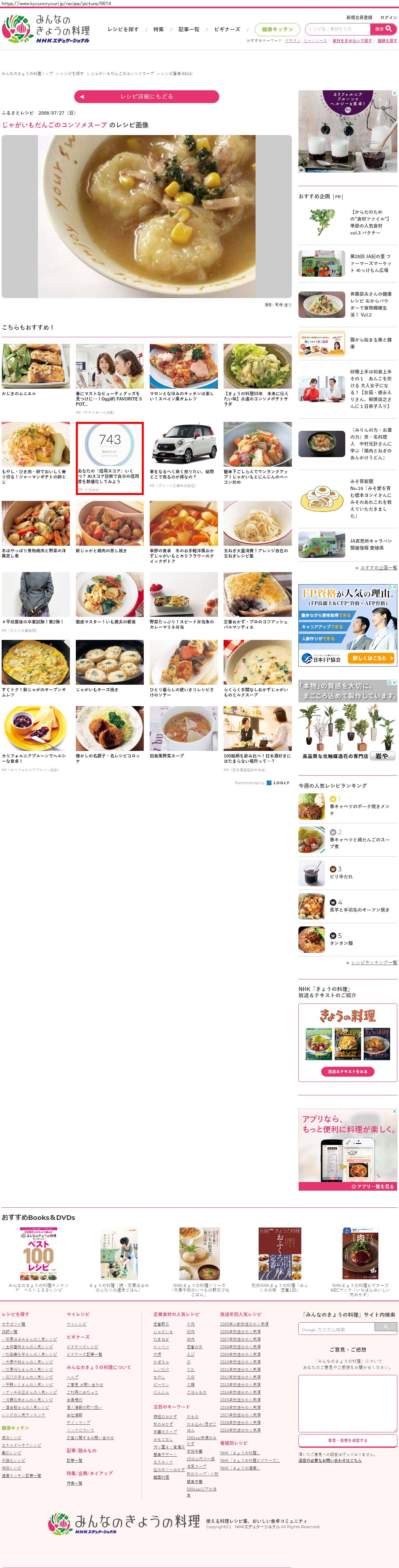Viewport: 399px width, 1568px height.
Task: Tap the pink 検索 search button
Action: point(383,29)
